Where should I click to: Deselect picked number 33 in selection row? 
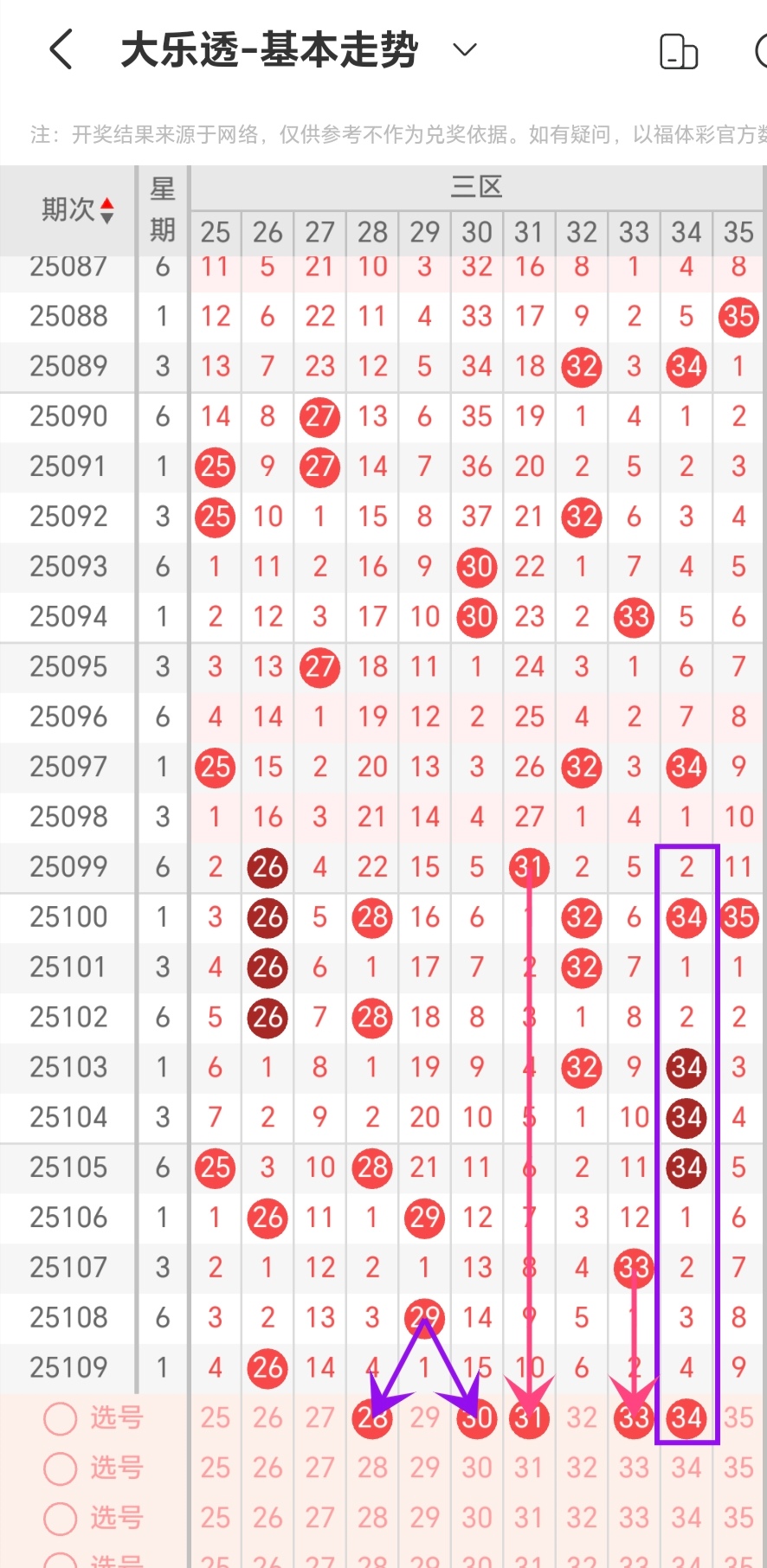click(x=634, y=1417)
